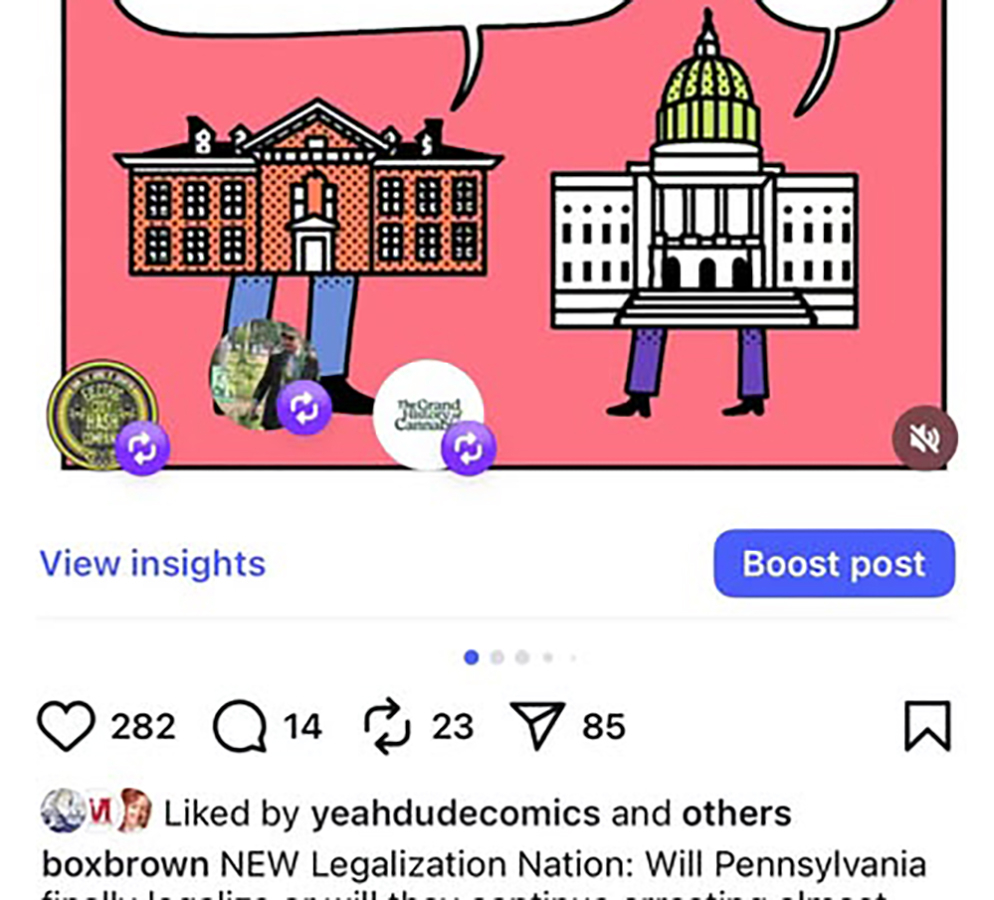Bookmark this post
The width and height of the screenshot is (994, 900).
coord(927,726)
